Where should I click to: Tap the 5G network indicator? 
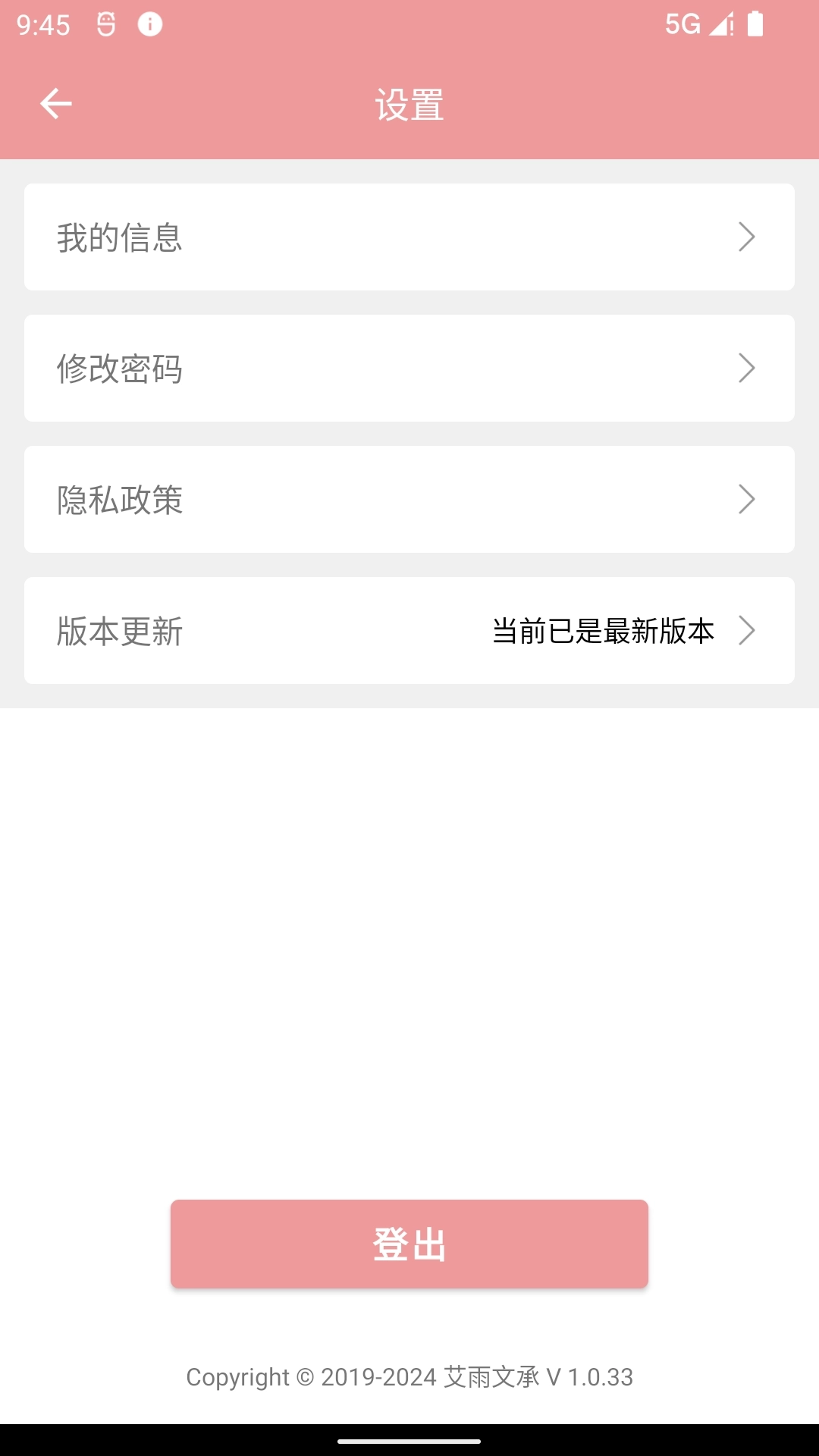click(x=683, y=25)
